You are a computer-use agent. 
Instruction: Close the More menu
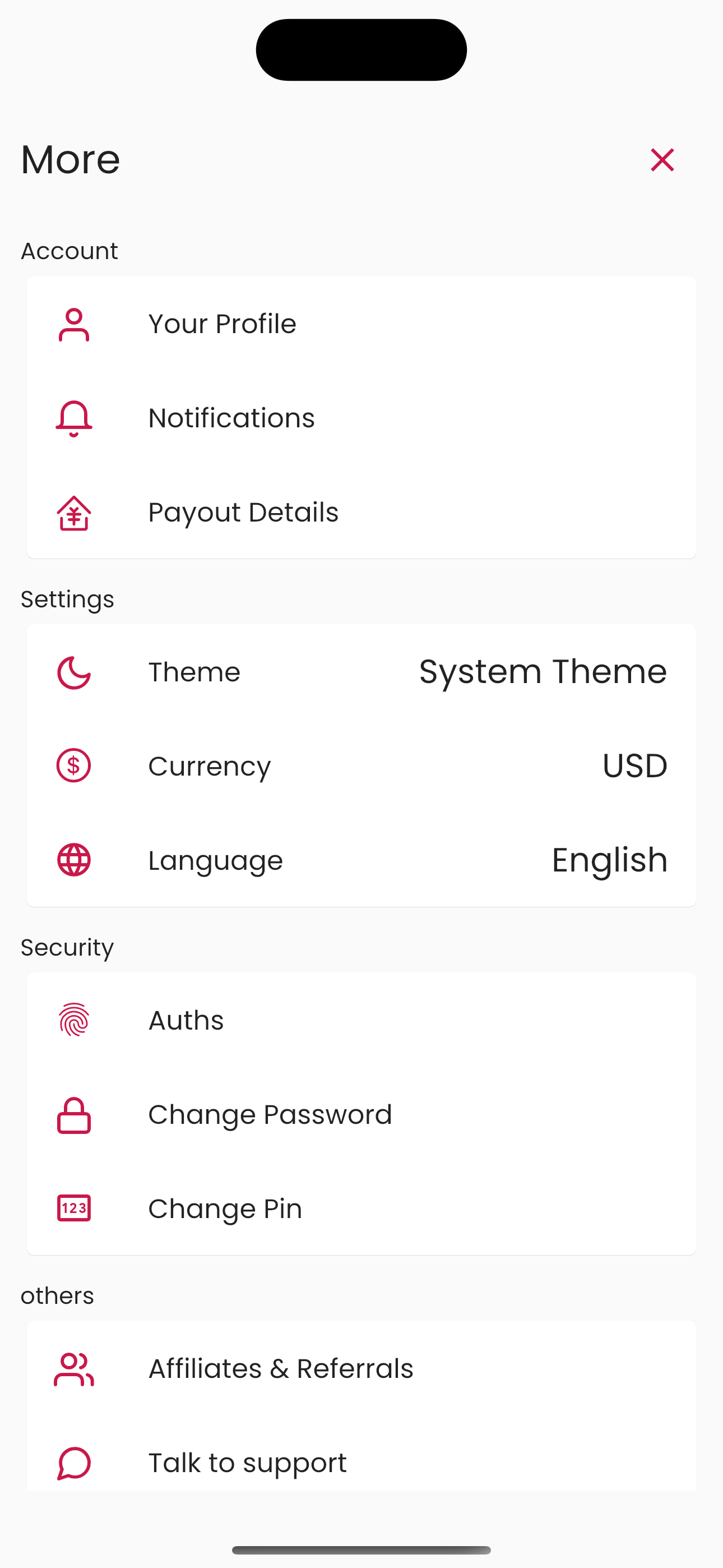click(x=662, y=160)
